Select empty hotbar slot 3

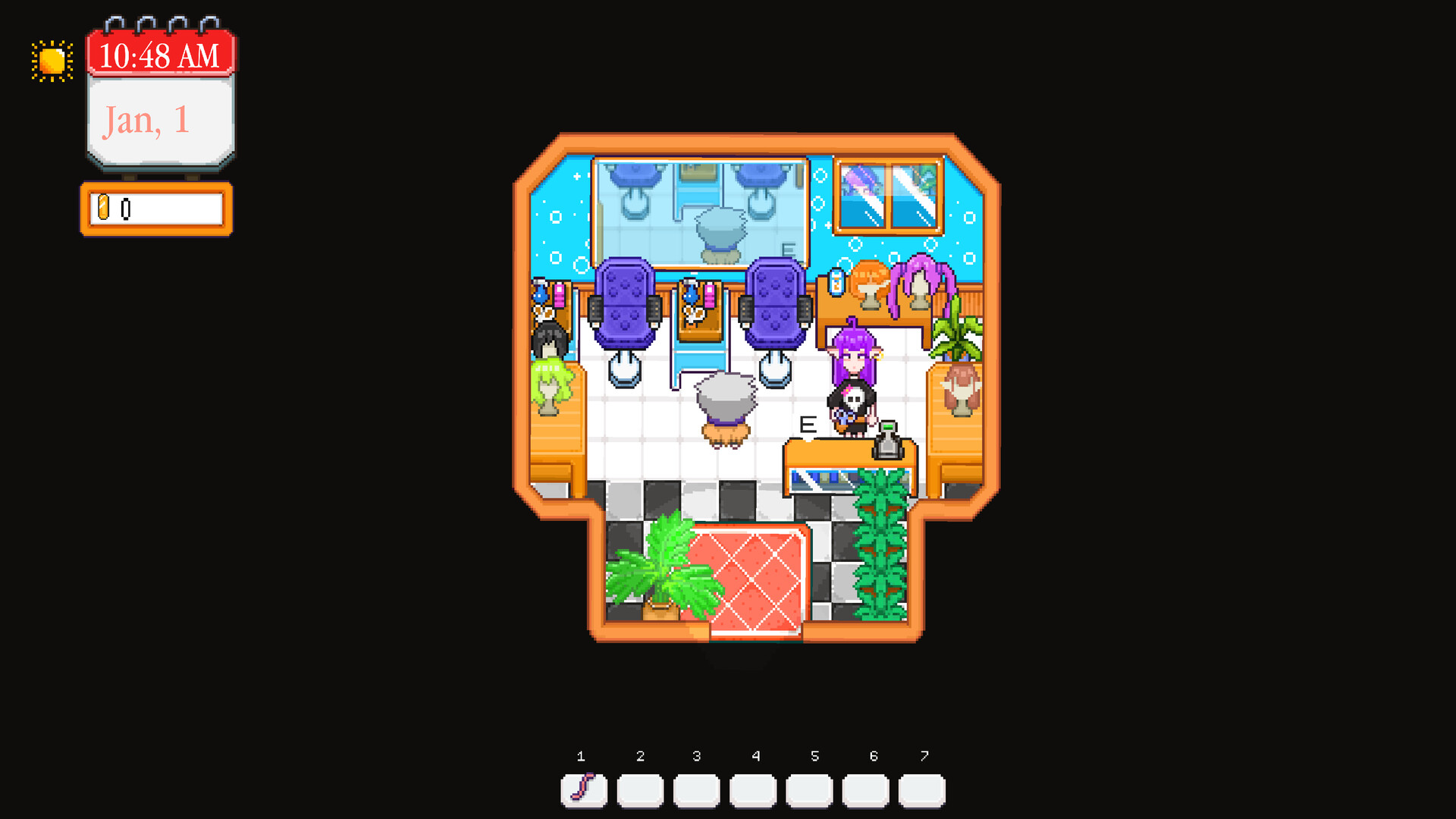click(x=696, y=790)
